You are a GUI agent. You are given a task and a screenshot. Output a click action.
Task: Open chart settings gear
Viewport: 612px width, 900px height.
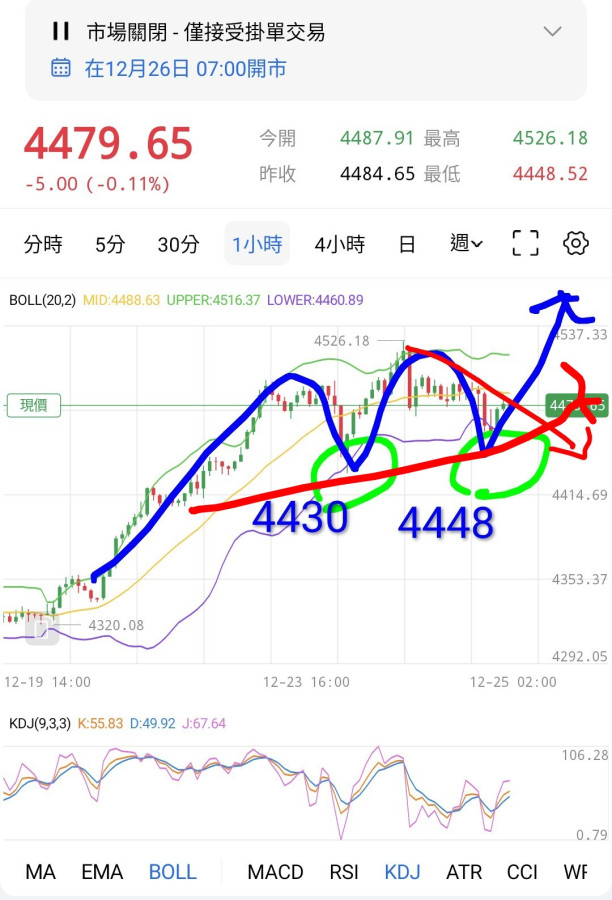coord(575,243)
